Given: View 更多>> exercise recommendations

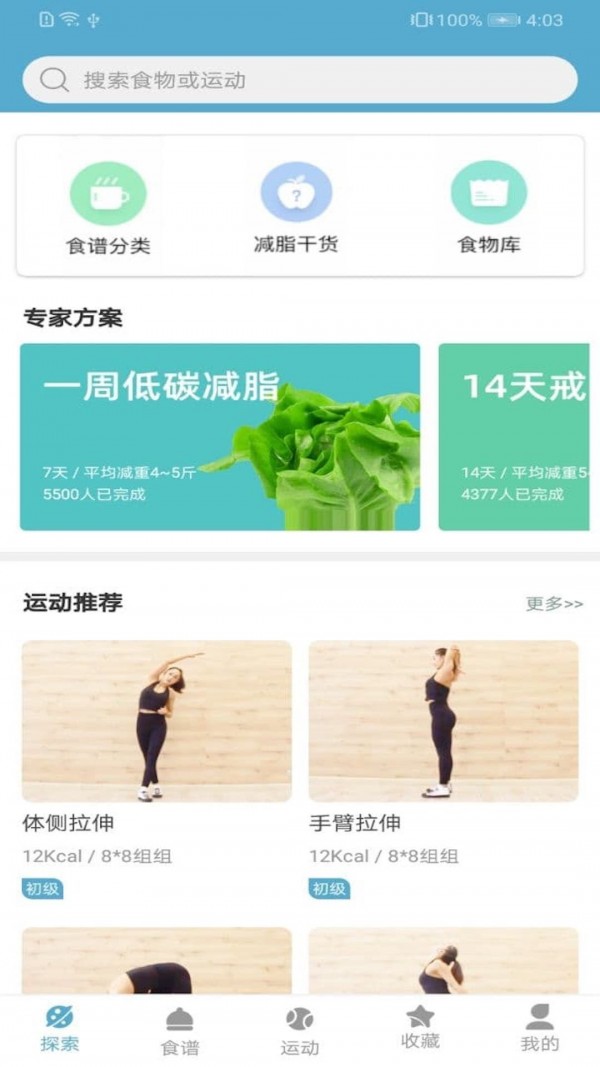Looking at the screenshot, I should [554, 604].
